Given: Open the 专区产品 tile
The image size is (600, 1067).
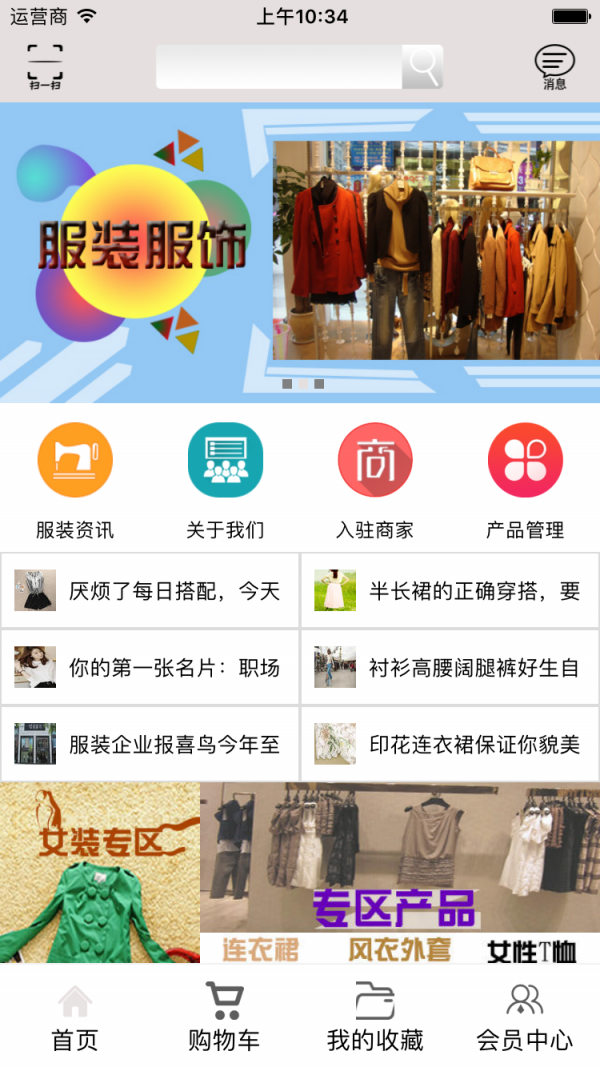Looking at the screenshot, I should [x=400, y=872].
